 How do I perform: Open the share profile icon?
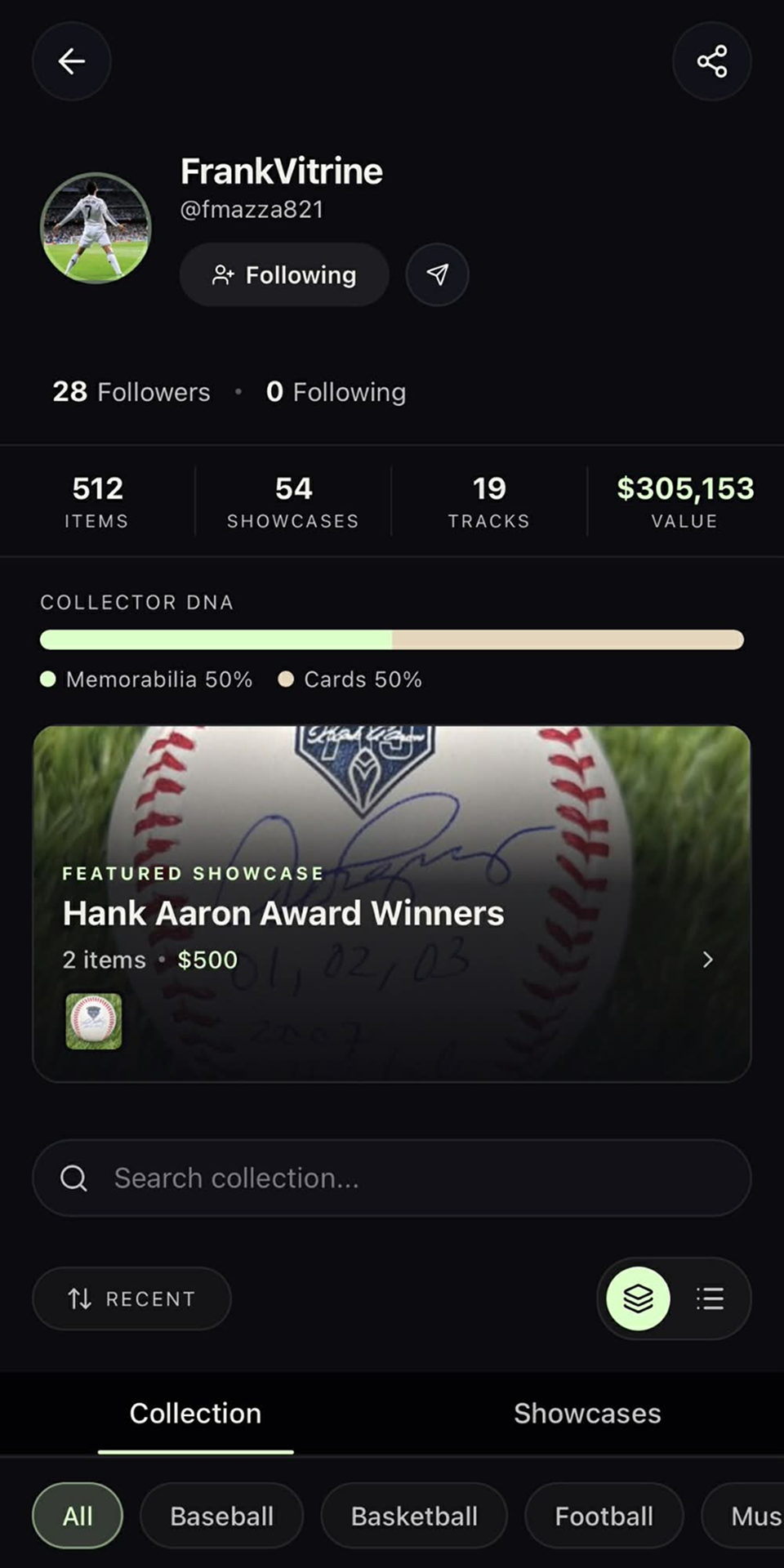pyautogui.click(x=711, y=61)
